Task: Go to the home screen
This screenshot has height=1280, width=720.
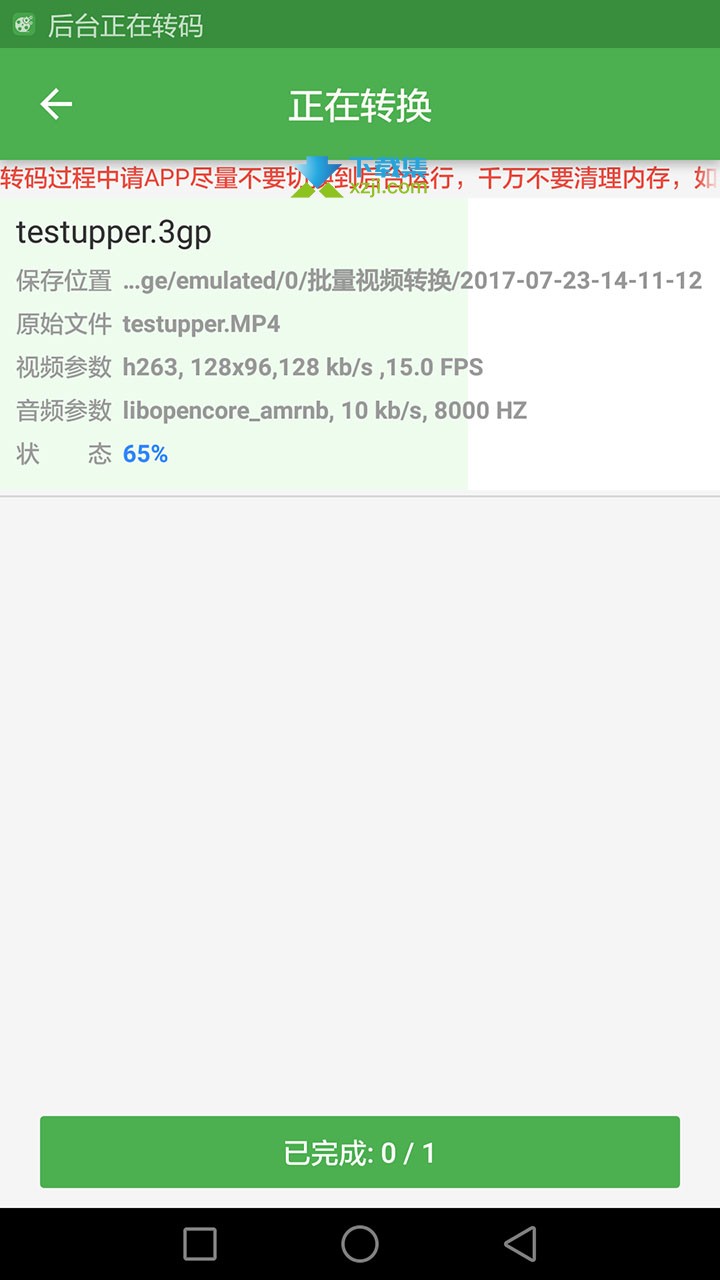Action: coord(360,1244)
